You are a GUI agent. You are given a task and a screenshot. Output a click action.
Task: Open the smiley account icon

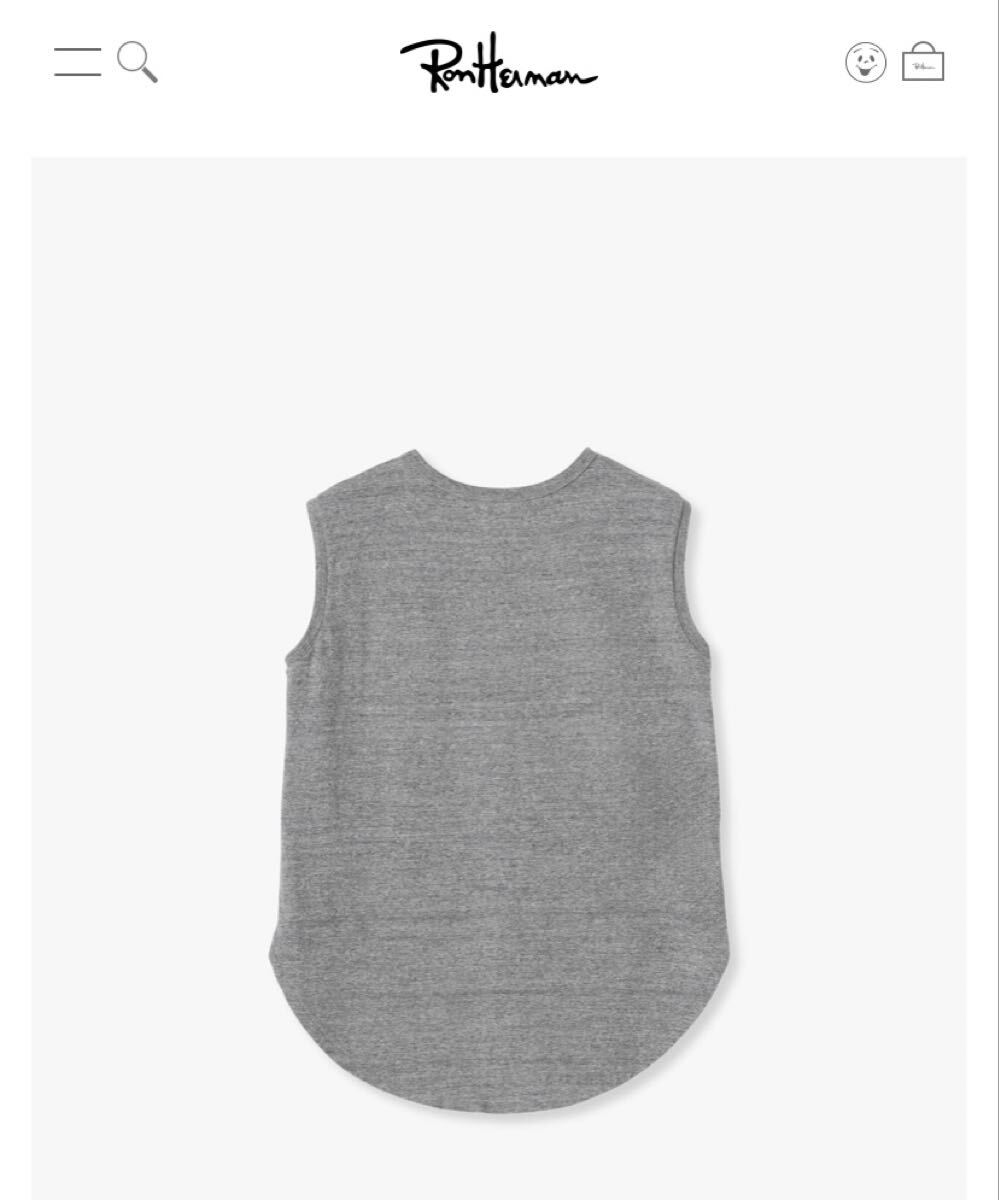pos(865,62)
